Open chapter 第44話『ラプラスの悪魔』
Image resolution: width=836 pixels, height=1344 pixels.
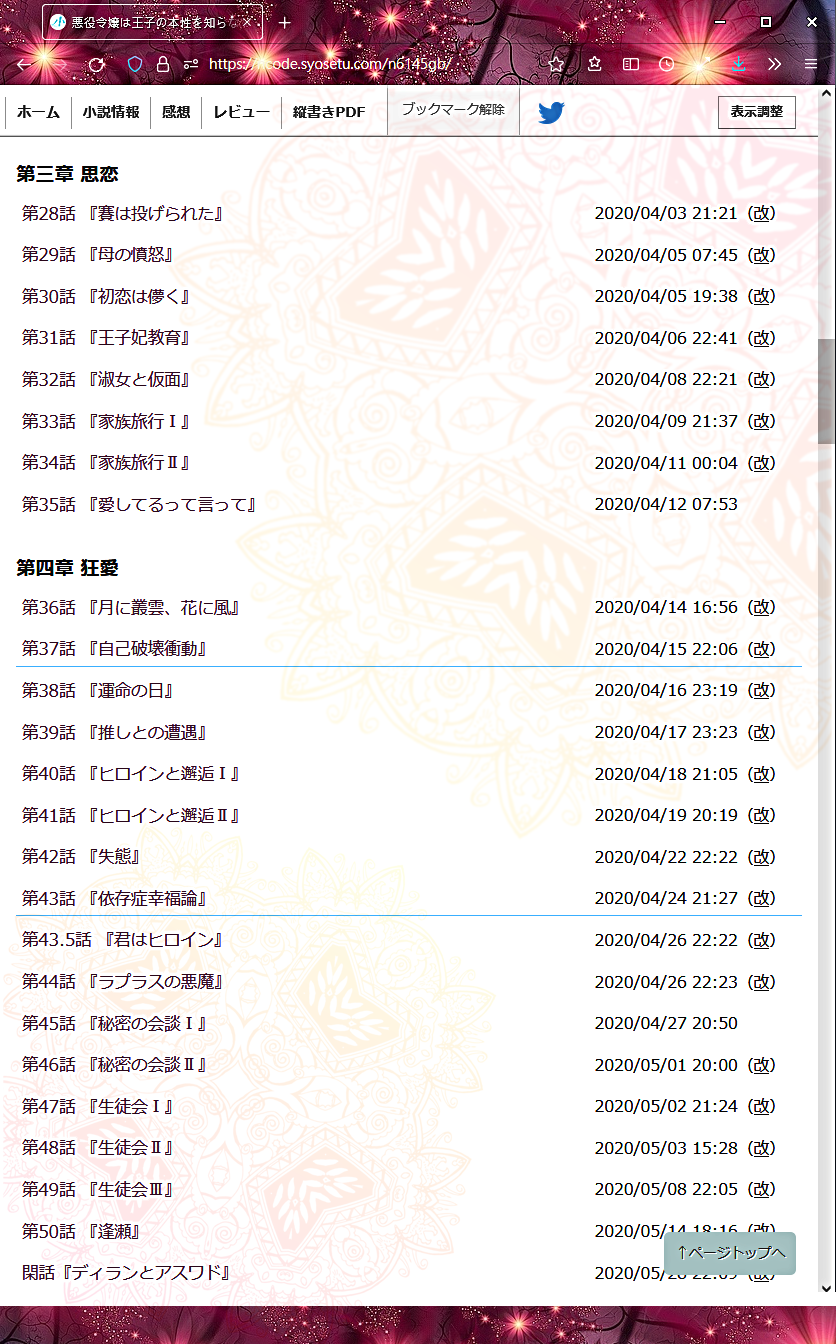click(x=122, y=982)
